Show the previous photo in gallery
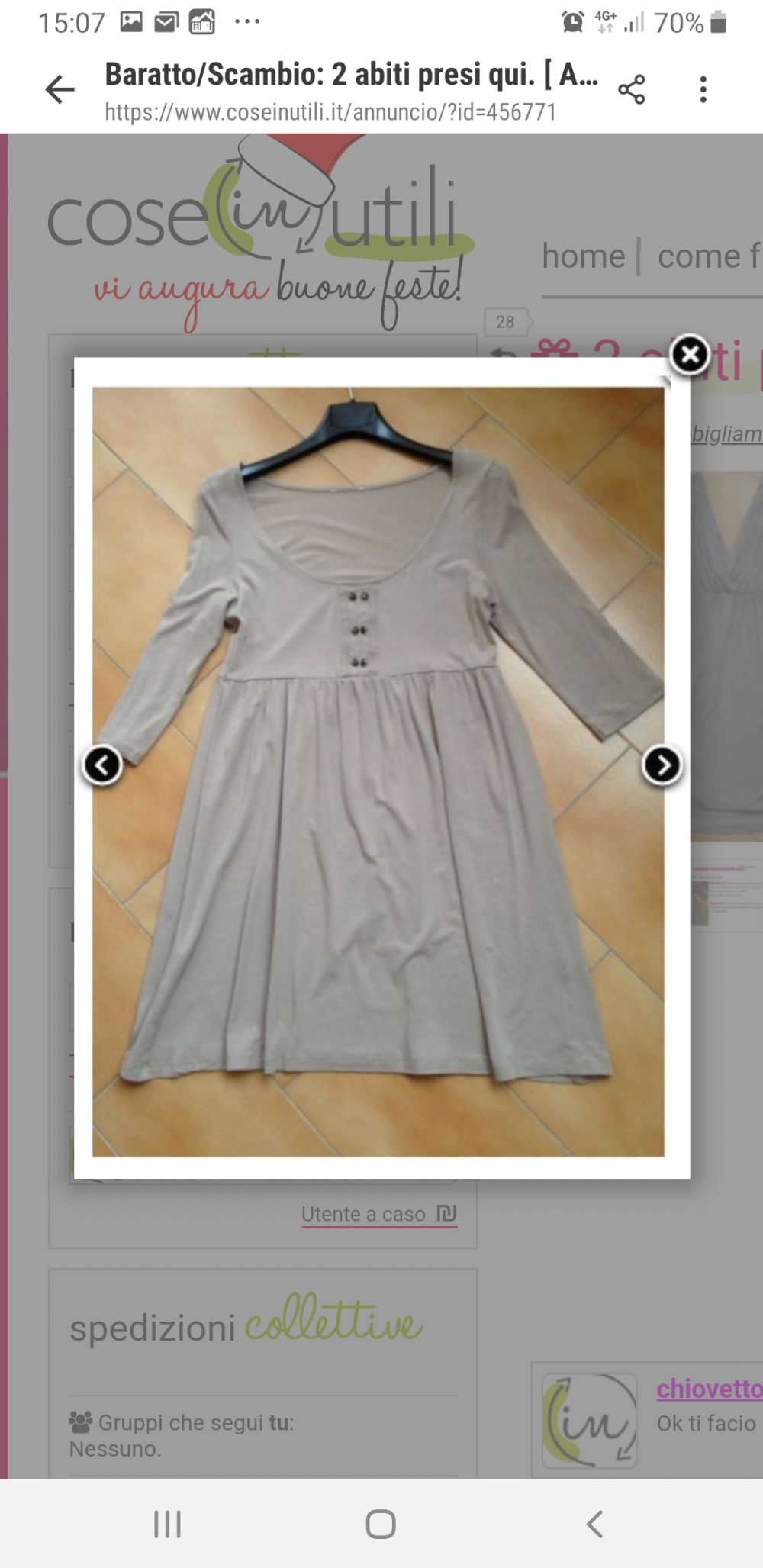The width and height of the screenshot is (763, 1568). 102,765
